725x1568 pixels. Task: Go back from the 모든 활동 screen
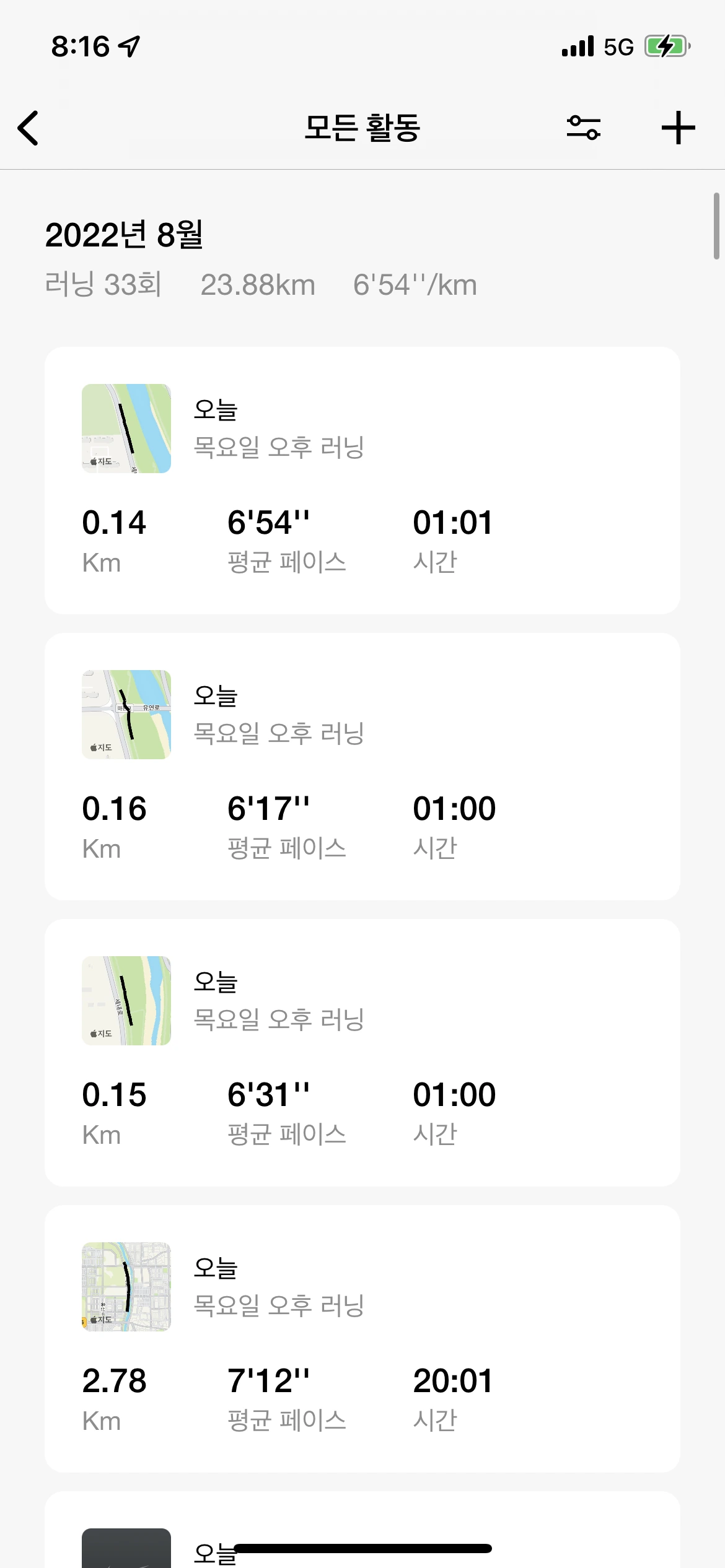click(29, 128)
